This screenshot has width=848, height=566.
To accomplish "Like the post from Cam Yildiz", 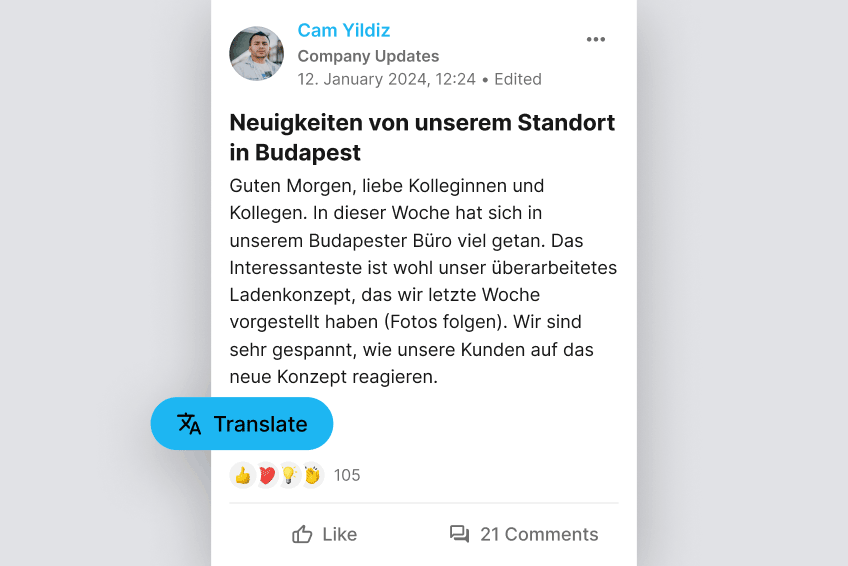I will pos(324,535).
